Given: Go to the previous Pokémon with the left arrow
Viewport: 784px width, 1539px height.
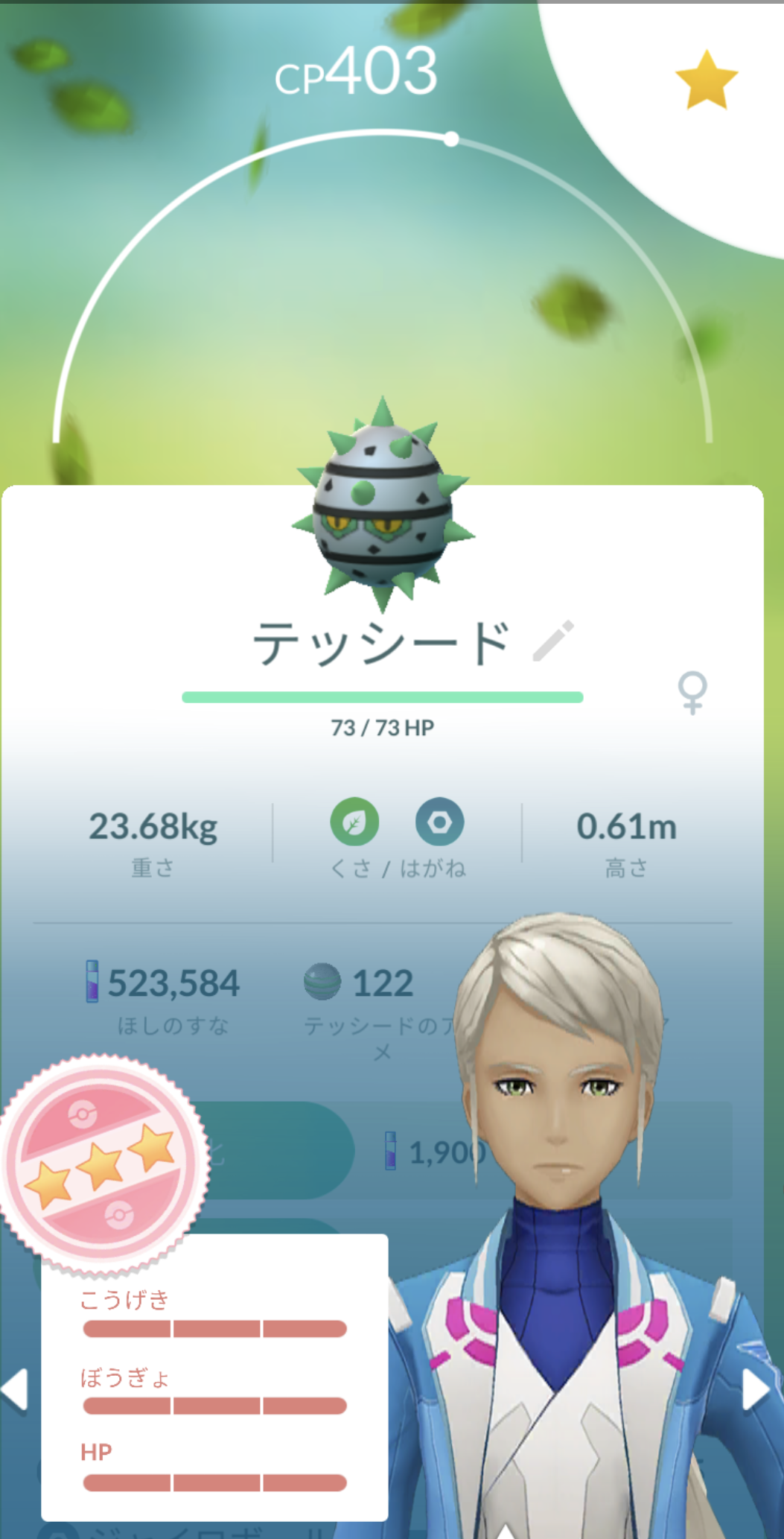Looking at the screenshot, I should [x=15, y=1389].
